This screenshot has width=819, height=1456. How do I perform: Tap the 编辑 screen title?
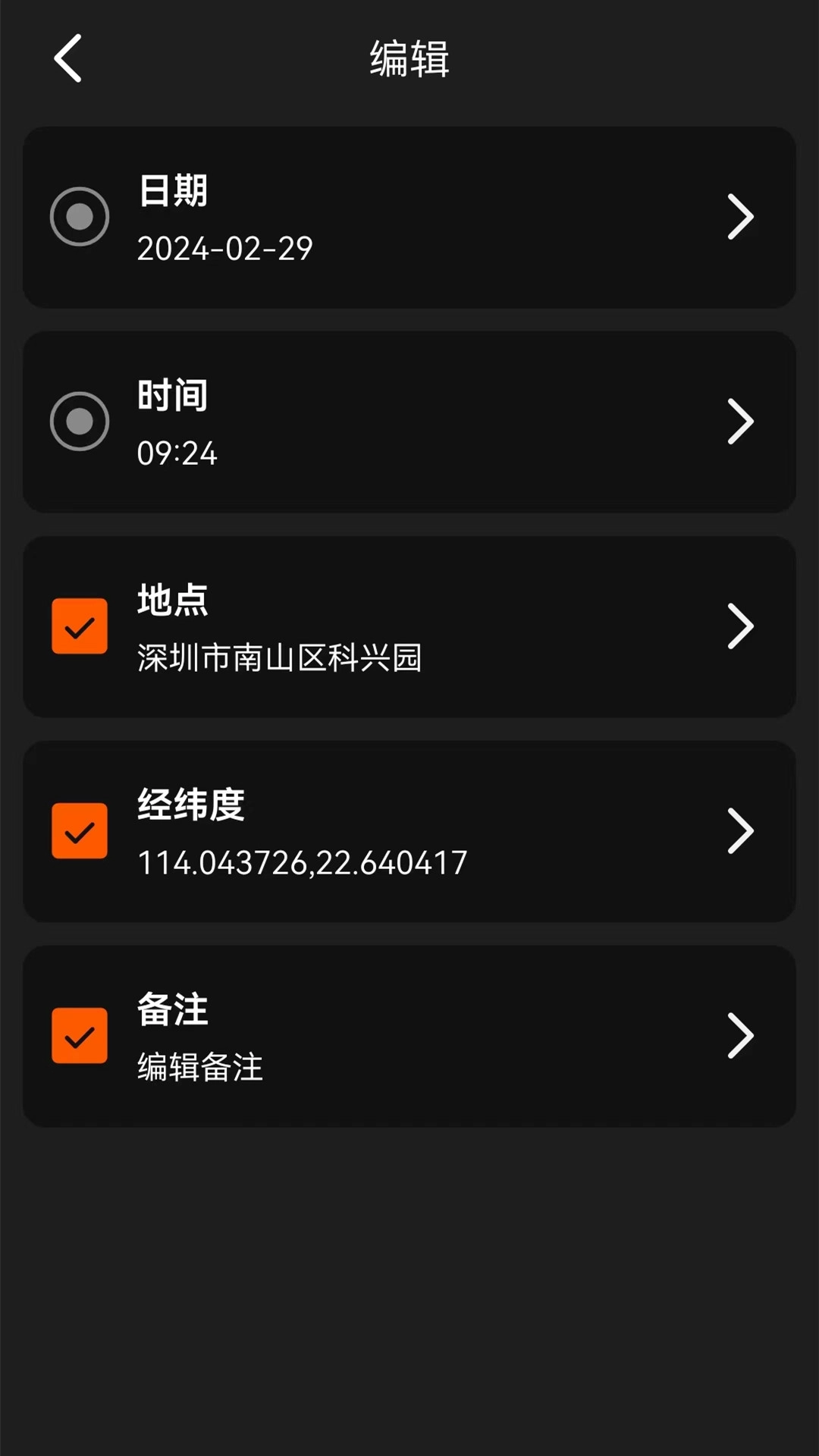pos(409,59)
